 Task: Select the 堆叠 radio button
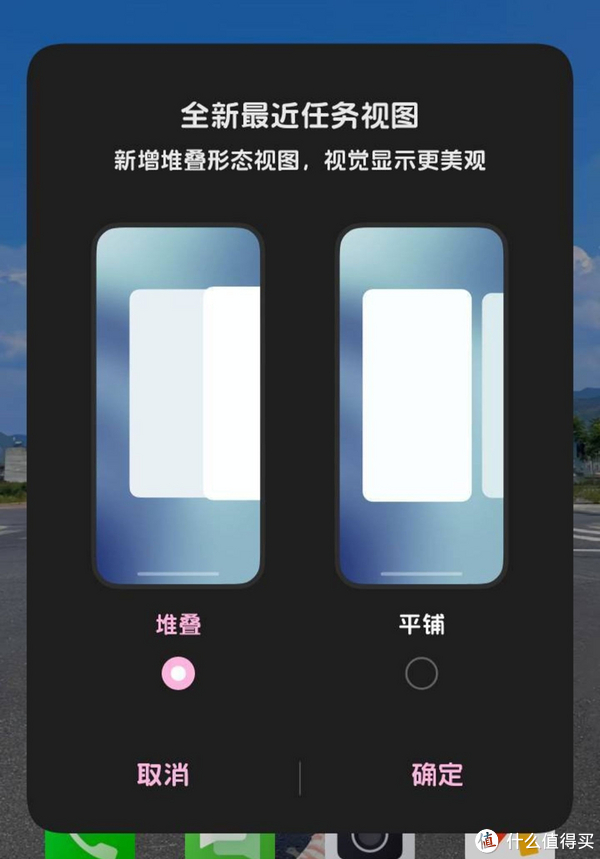click(x=178, y=674)
